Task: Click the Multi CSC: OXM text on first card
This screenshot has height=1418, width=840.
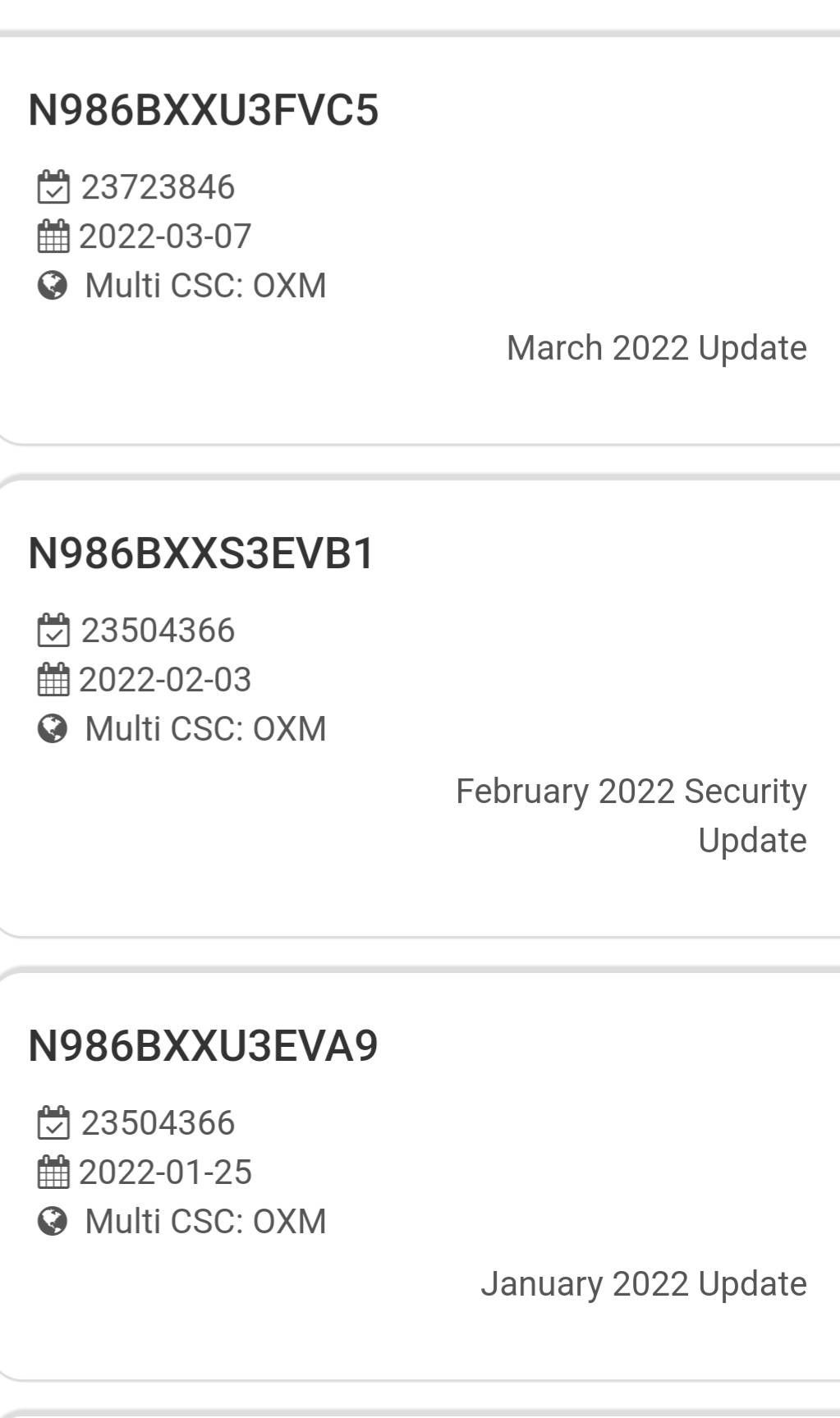Action: (x=205, y=286)
